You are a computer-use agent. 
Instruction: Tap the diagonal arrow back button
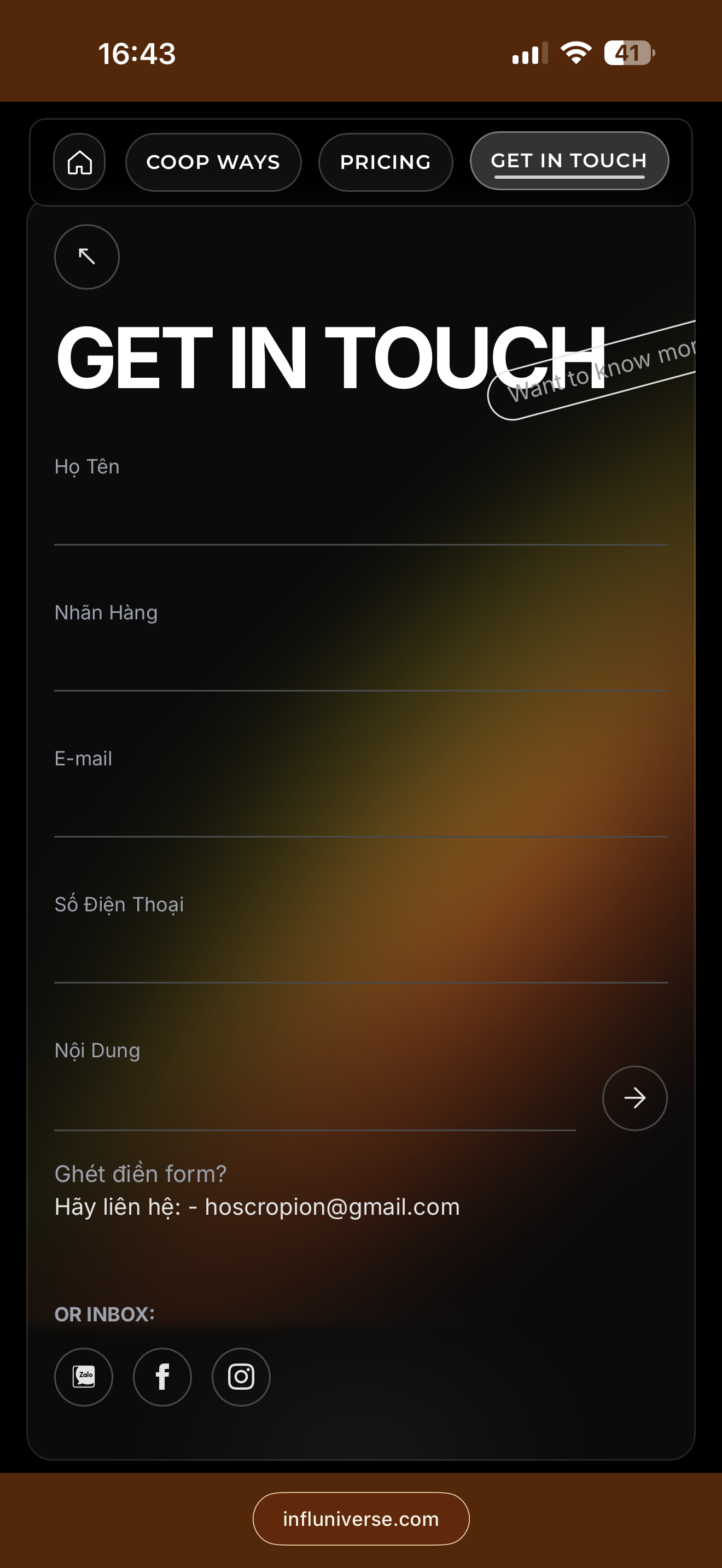pos(87,256)
